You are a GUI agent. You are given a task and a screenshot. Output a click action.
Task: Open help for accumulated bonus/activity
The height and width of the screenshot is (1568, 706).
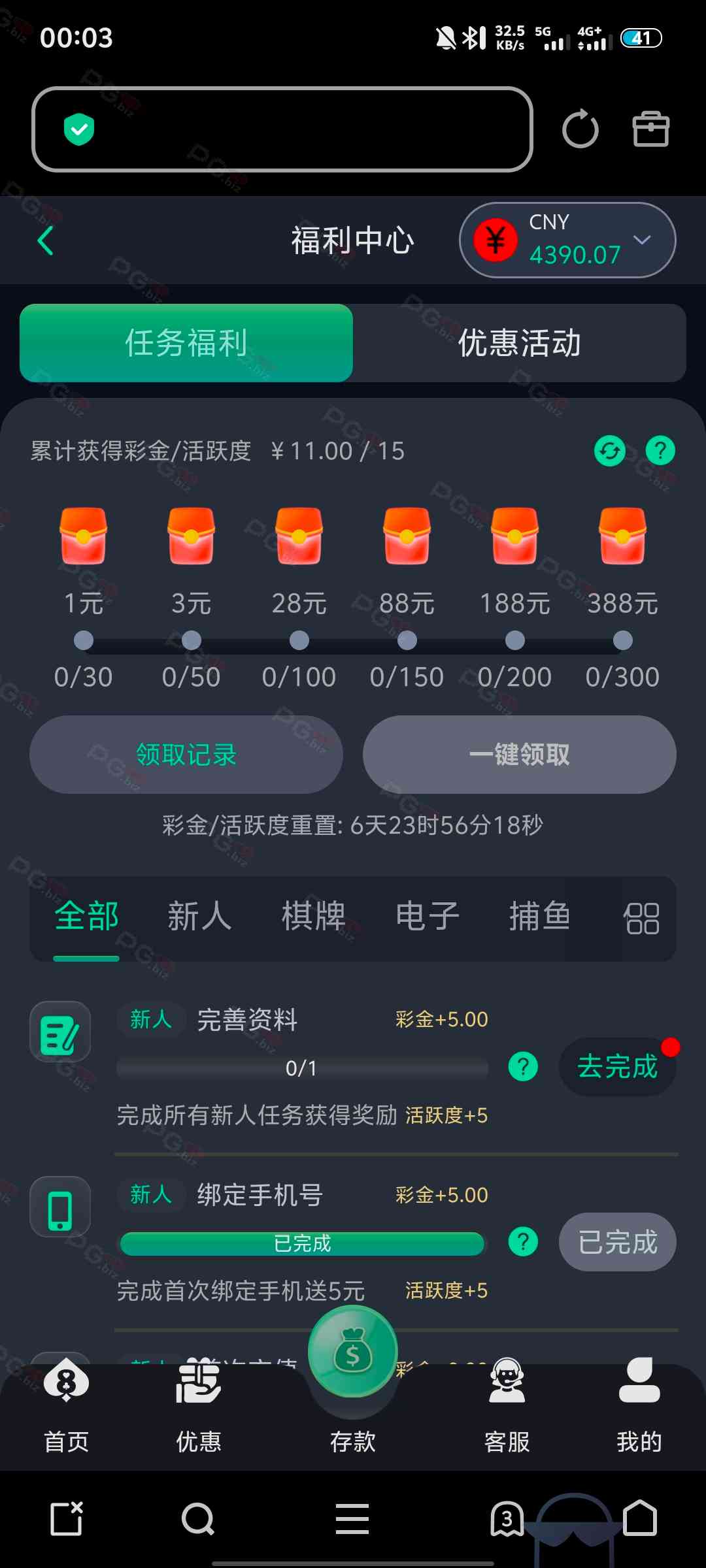(x=660, y=451)
